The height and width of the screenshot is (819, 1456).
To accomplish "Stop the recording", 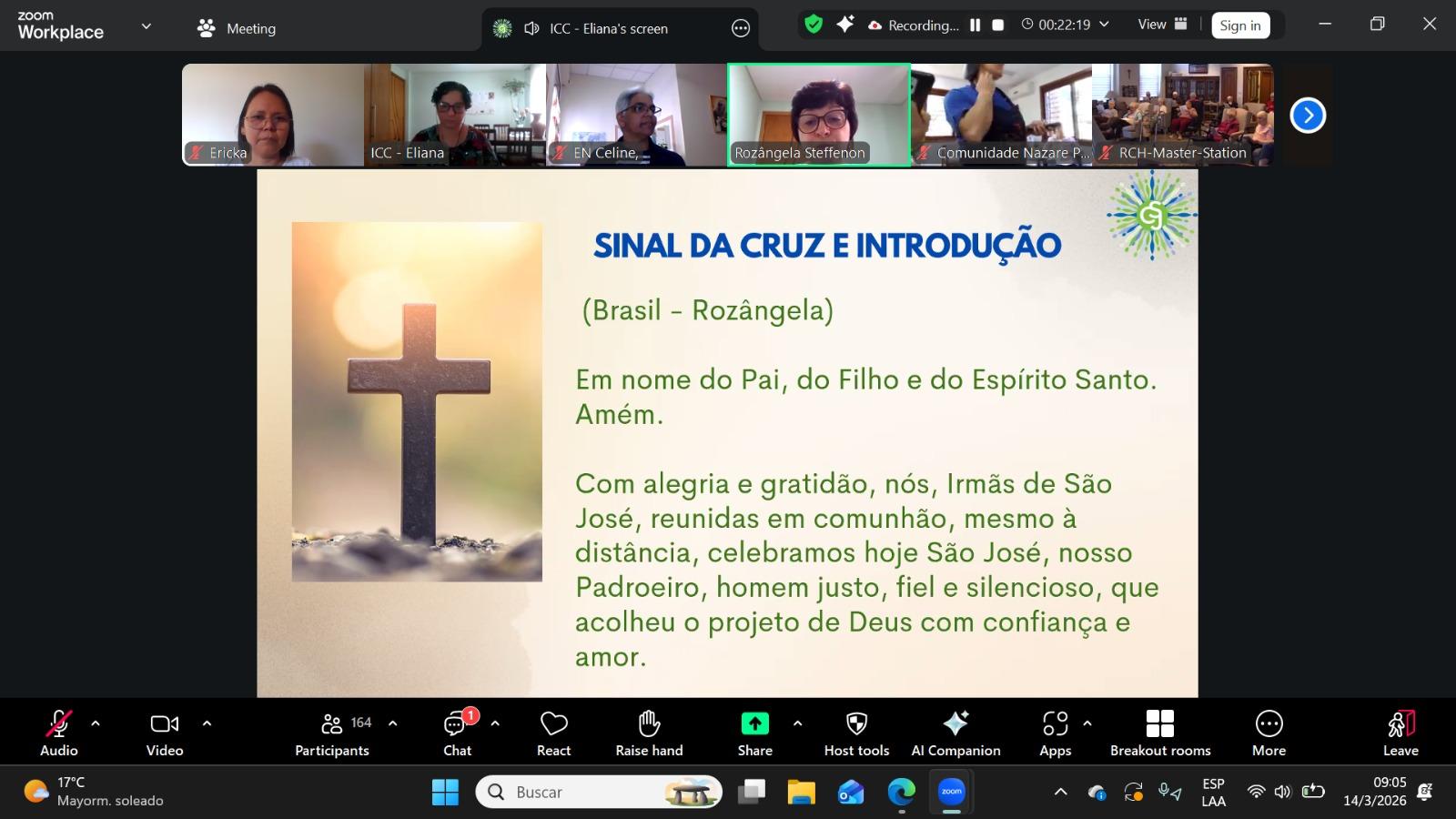I will pos(998,25).
